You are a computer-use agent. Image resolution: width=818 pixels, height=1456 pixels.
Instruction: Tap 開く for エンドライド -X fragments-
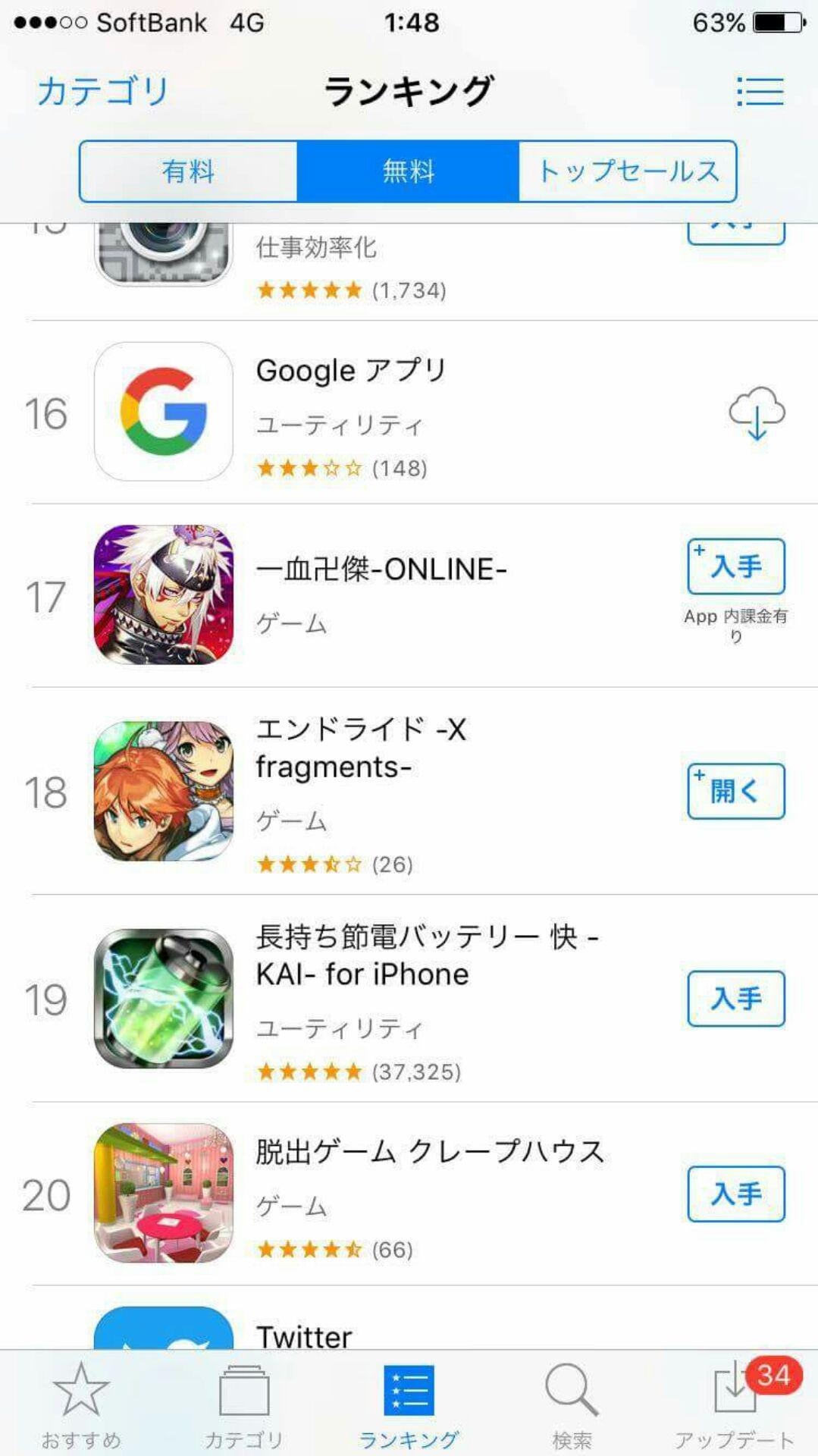tap(735, 791)
